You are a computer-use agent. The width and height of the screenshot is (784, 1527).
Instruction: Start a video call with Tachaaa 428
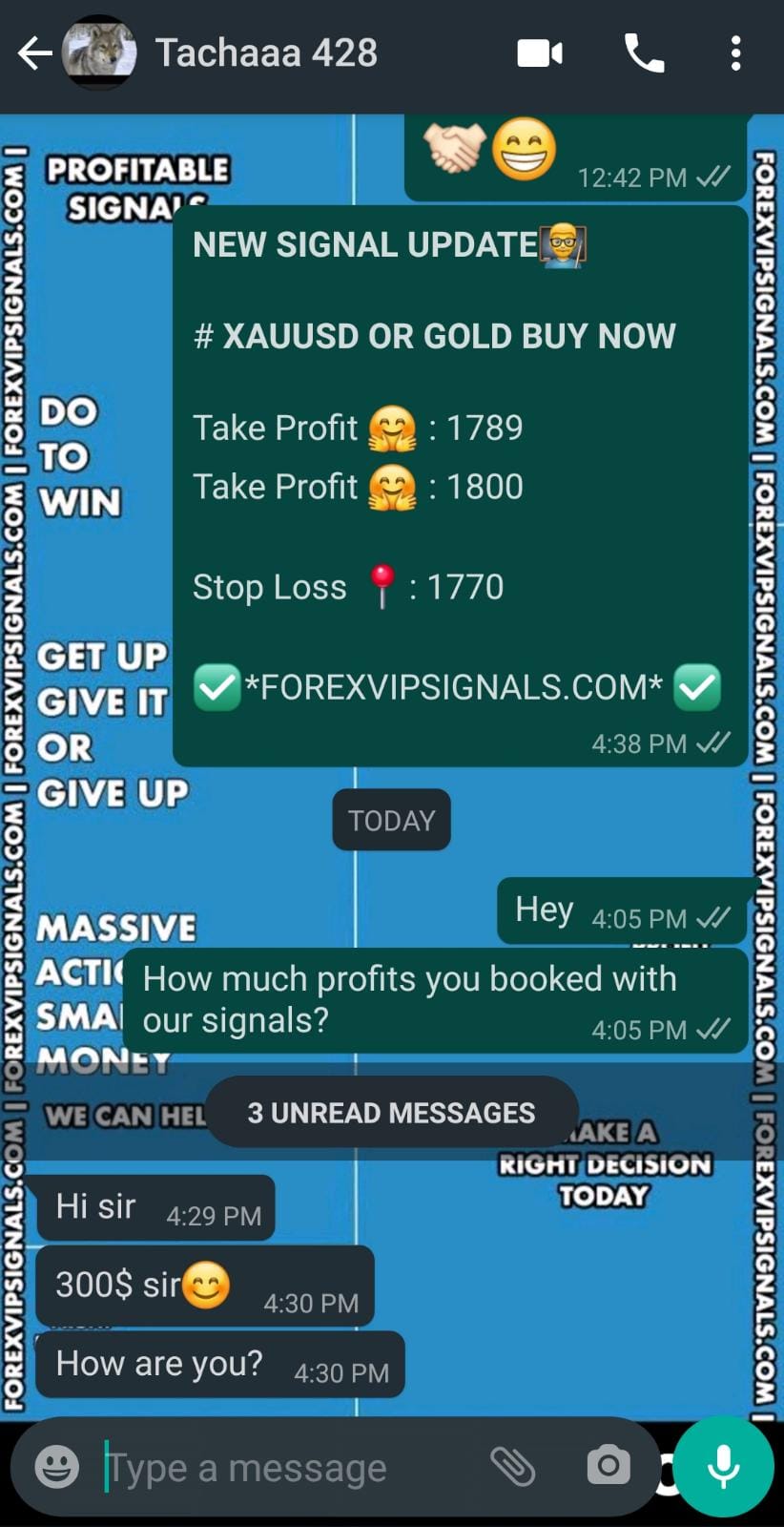coord(540,53)
